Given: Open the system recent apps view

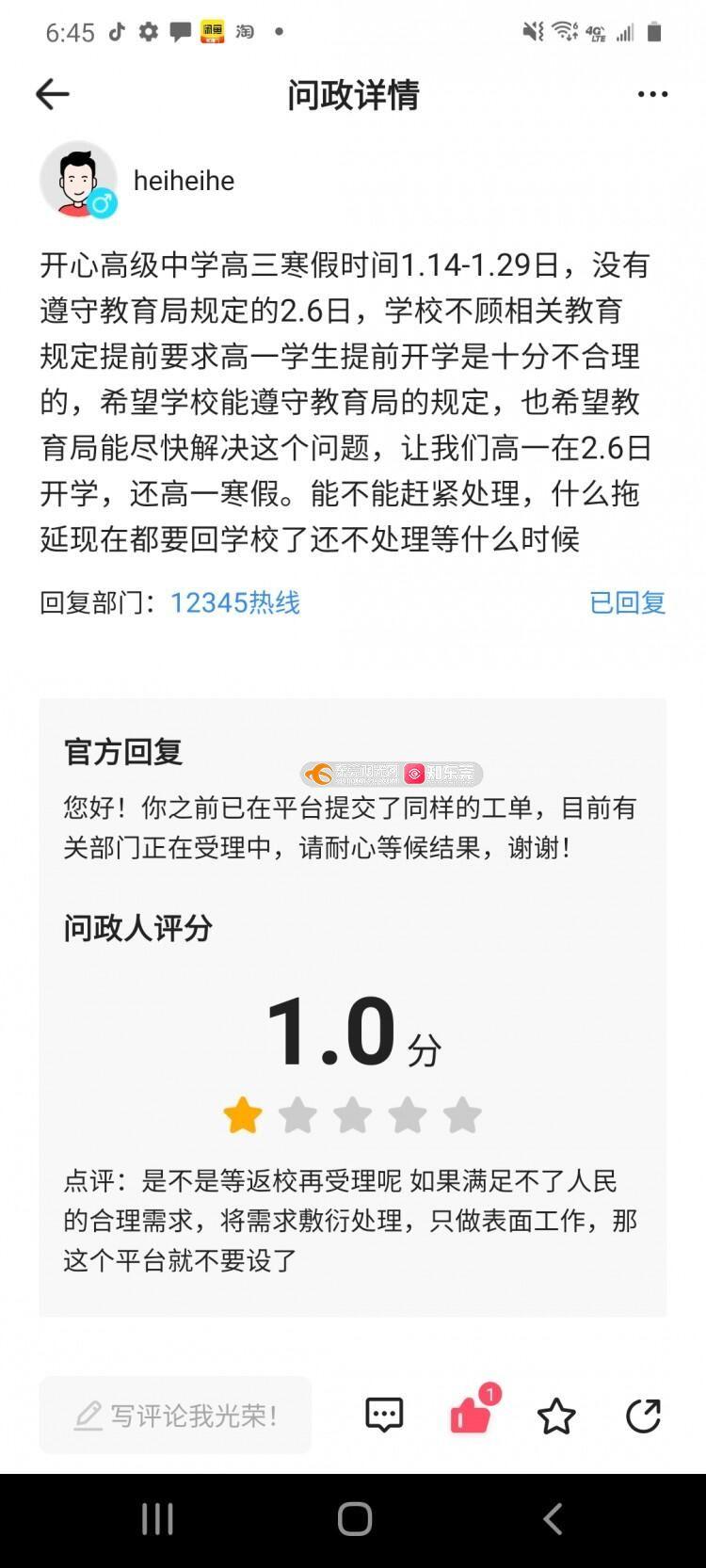Looking at the screenshot, I should (x=157, y=1518).
